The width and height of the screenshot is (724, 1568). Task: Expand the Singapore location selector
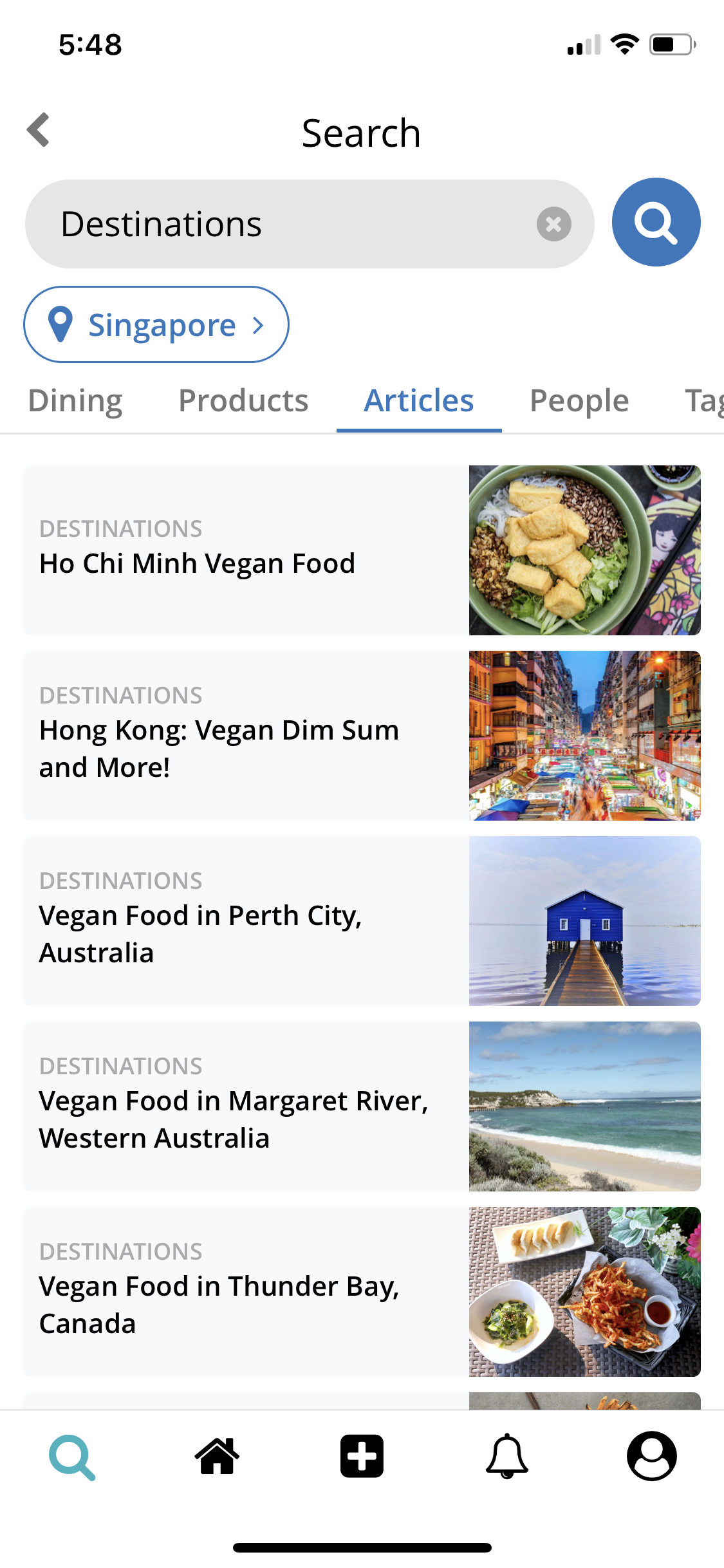coord(156,324)
